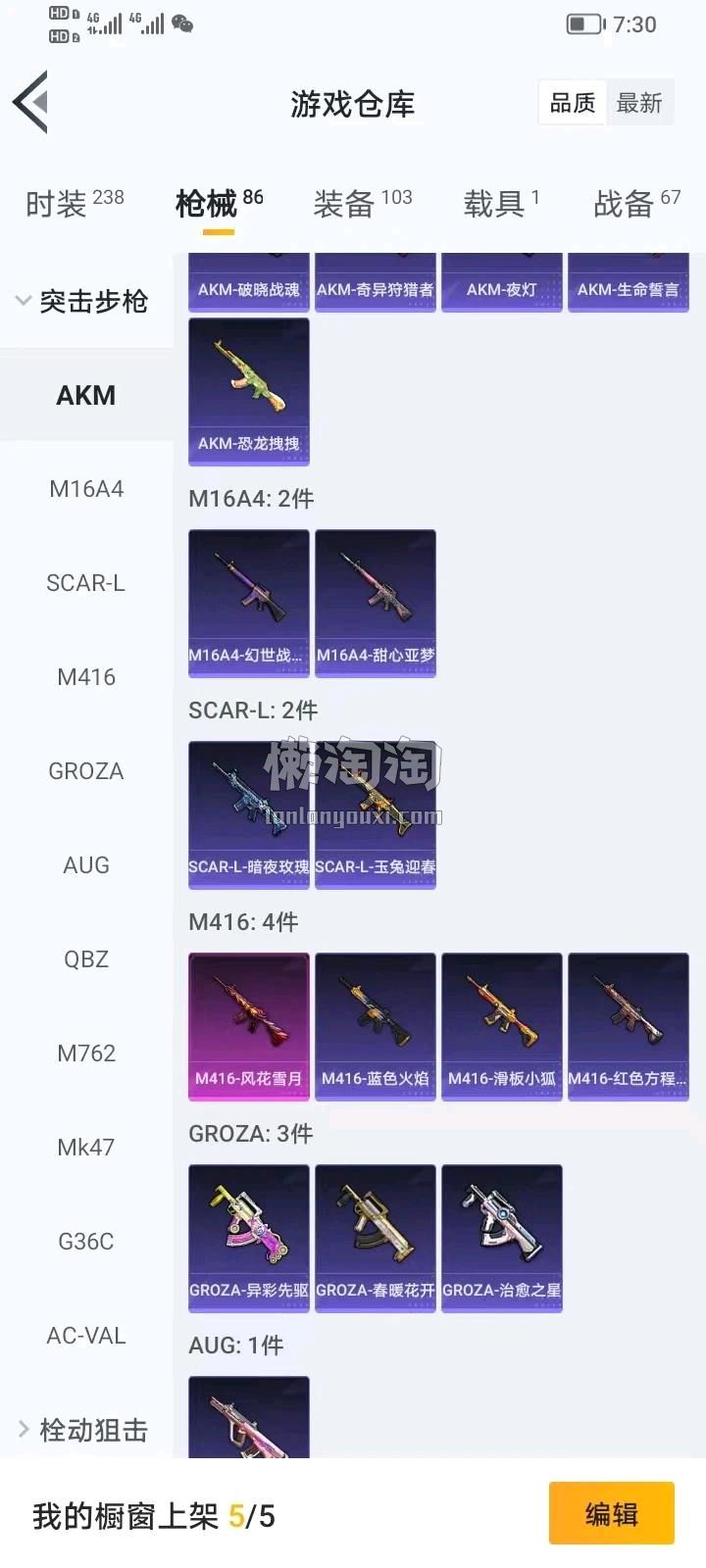Screen dimensions: 706x1568
Task: Go back using the top-left arrow
Action: coord(31,102)
